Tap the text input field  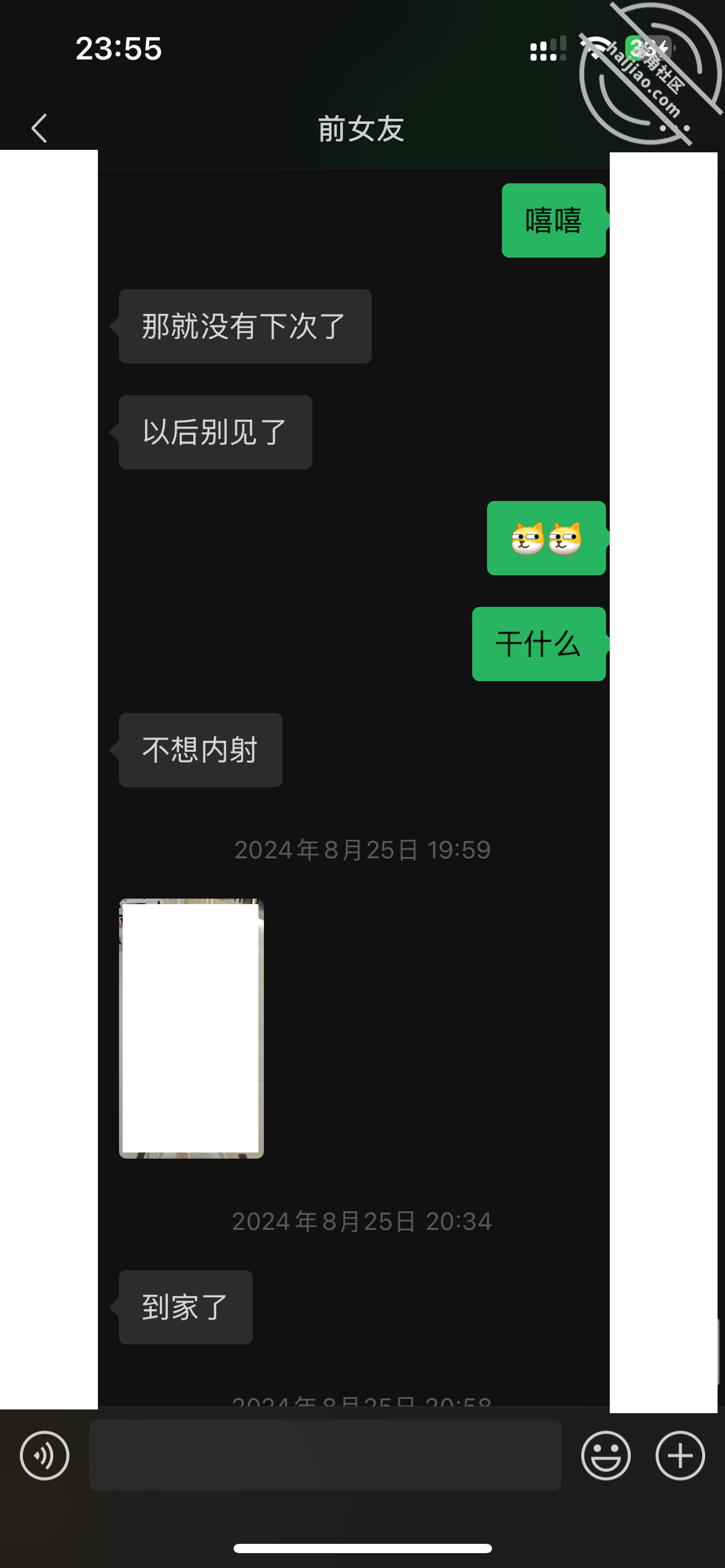(325, 1457)
